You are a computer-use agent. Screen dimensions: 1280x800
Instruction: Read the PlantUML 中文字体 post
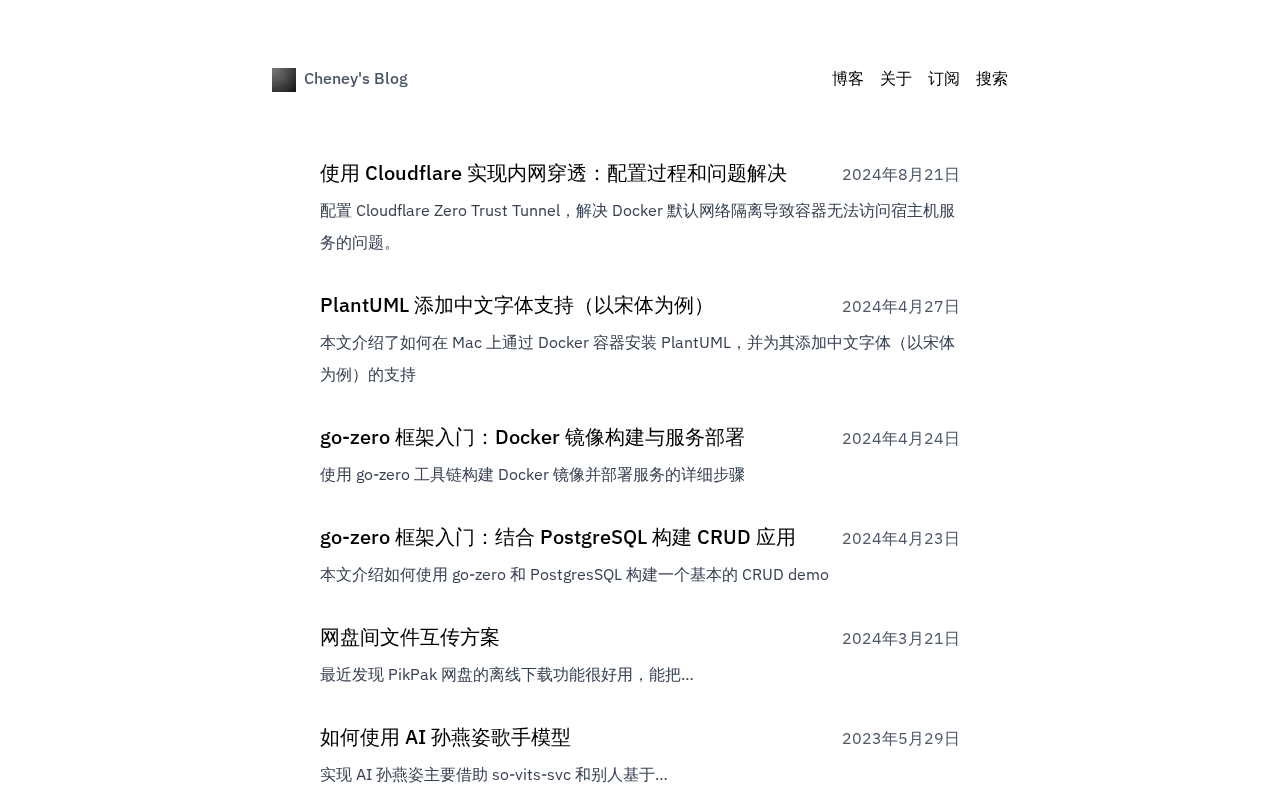[x=516, y=305]
